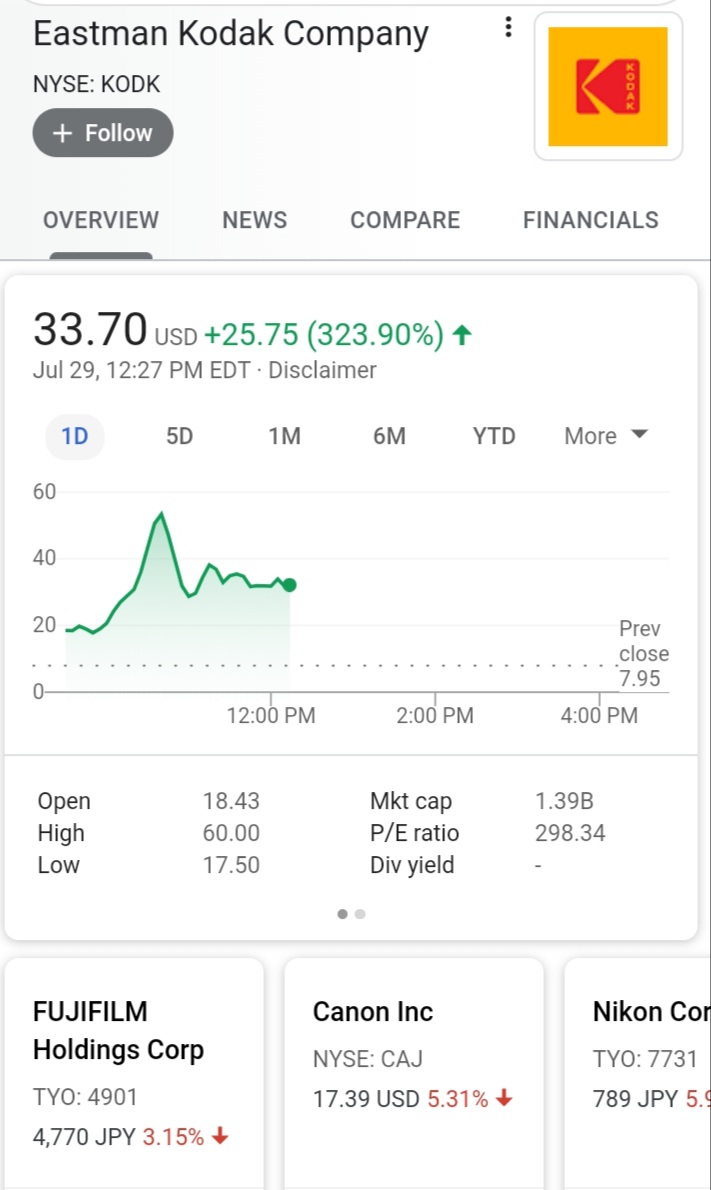The width and height of the screenshot is (711, 1190).
Task: Switch chart to 6M range
Action: click(x=389, y=436)
